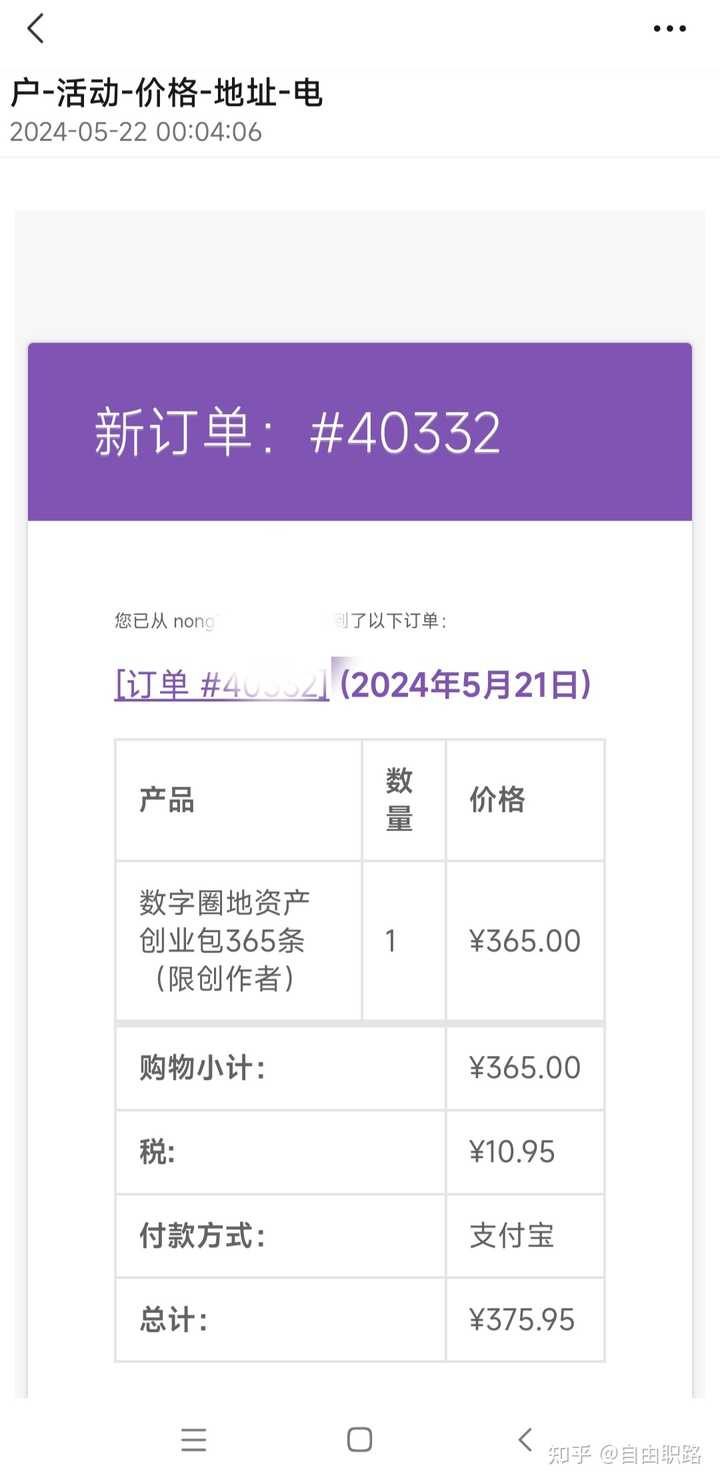Go back using the top-left arrow
Viewport: 720px width, 1484px height.
click(36, 28)
